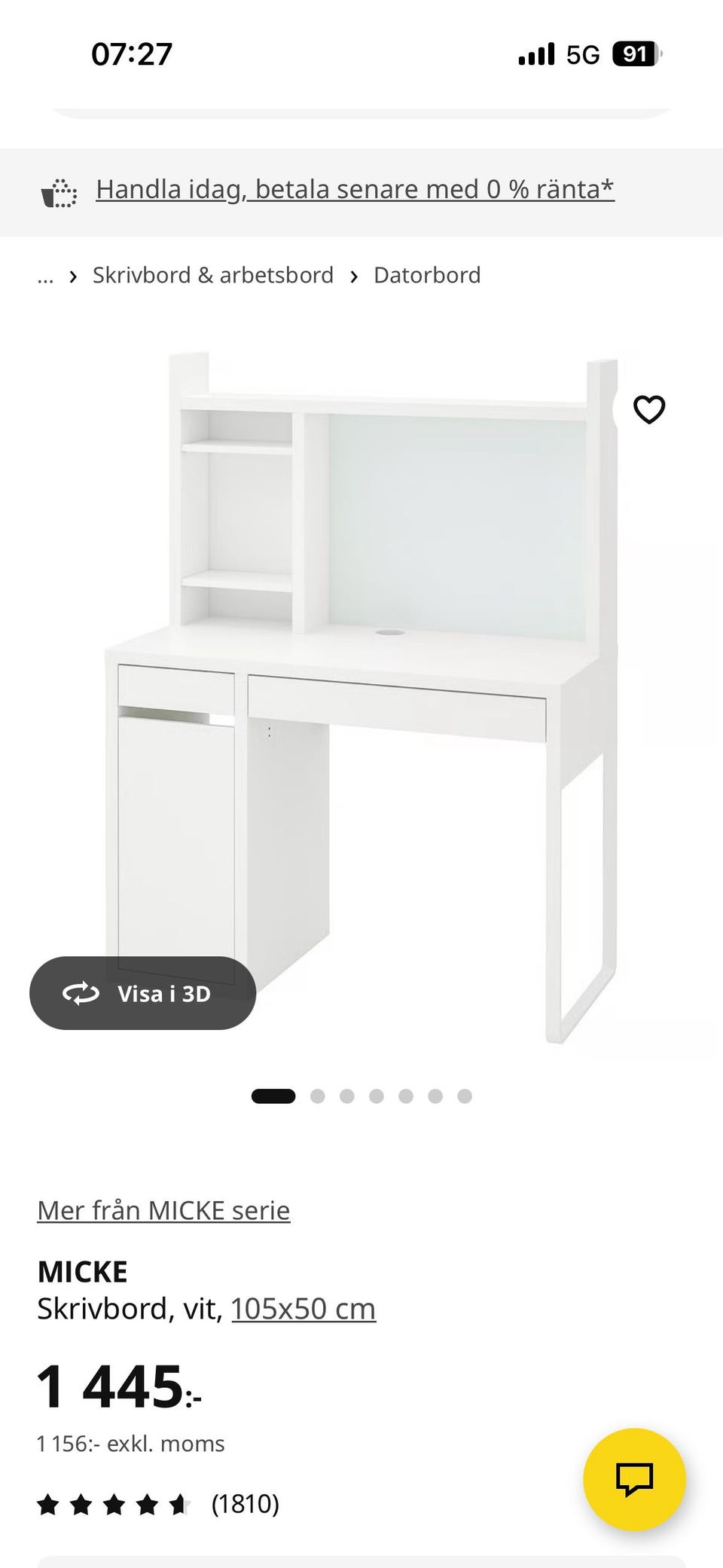Open the yellow chat support button

tap(634, 1478)
